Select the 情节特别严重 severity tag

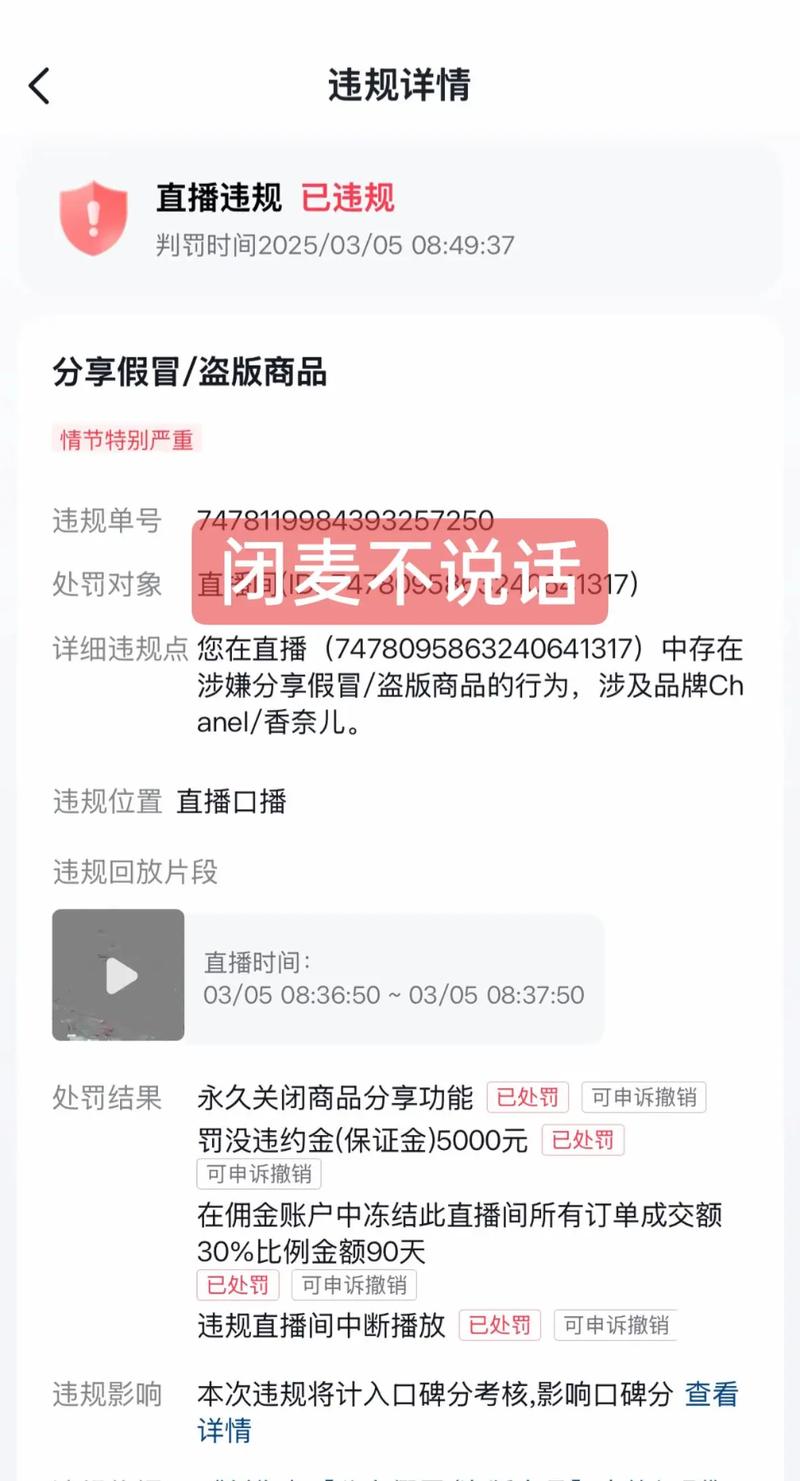coord(127,440)
